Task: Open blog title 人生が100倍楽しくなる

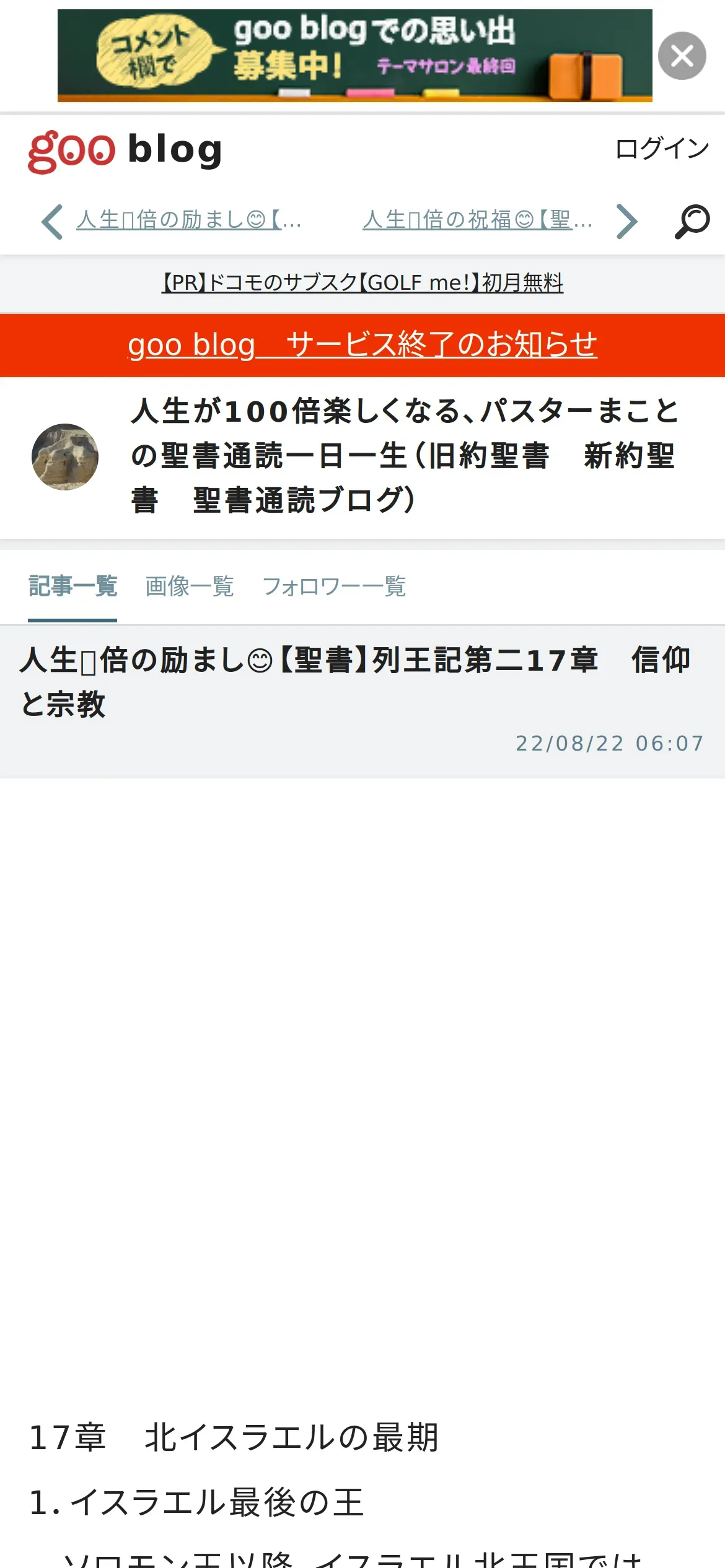Action: 405,456
